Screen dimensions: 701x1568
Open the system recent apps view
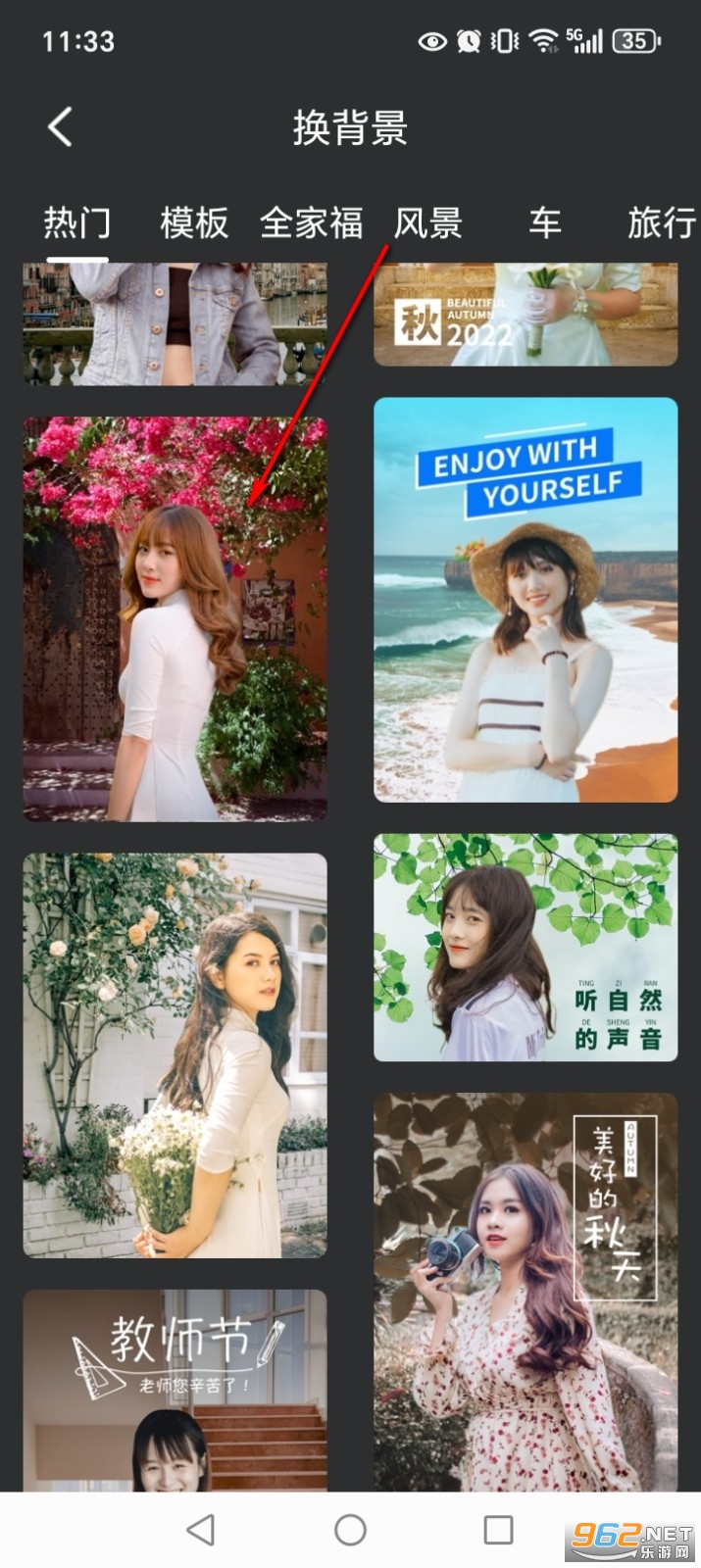[498, 1530]
